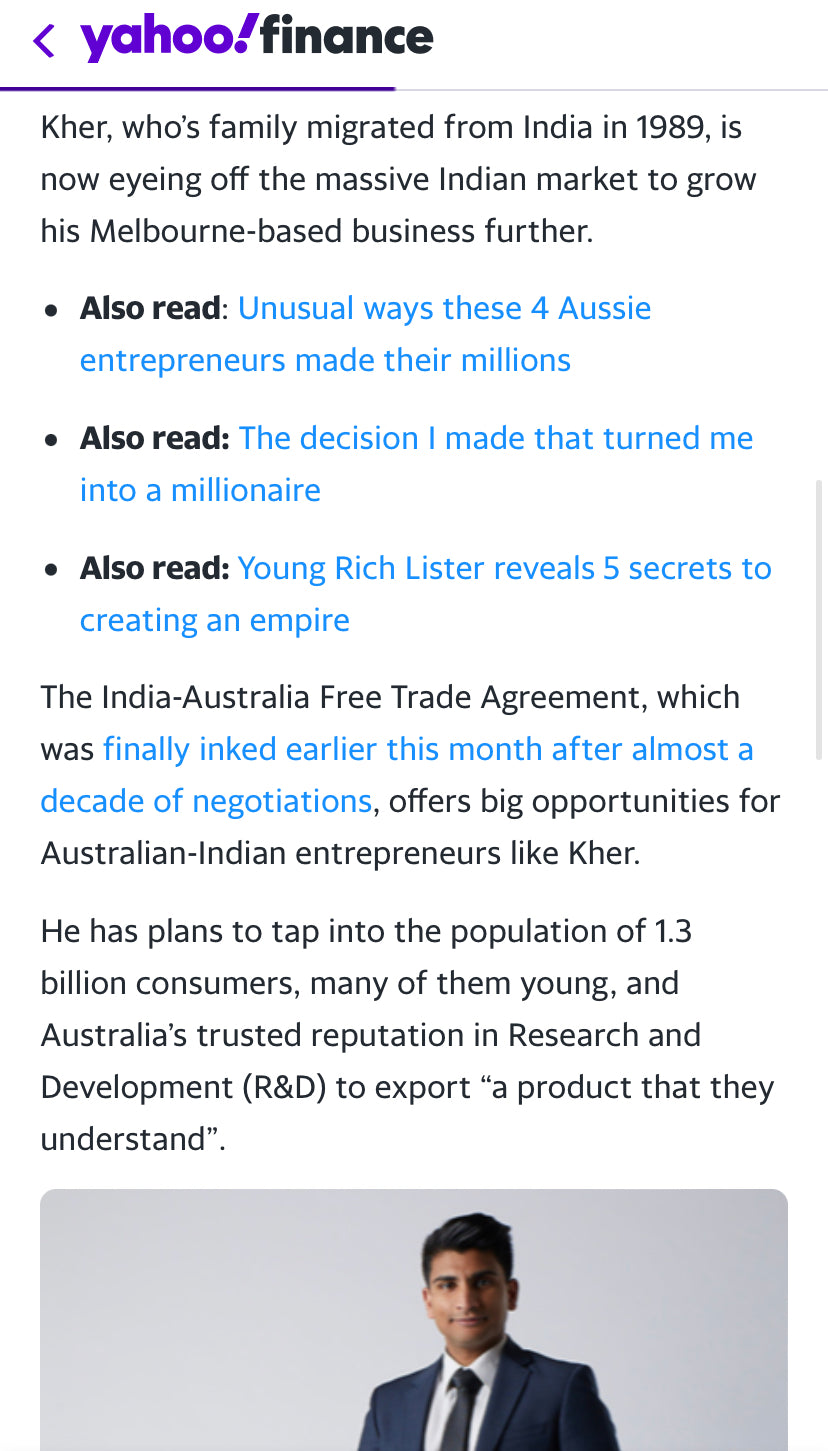Screen dimensions: 828x1451
Task: Read 'The decision I made' millionaire article
Action: 495,439
